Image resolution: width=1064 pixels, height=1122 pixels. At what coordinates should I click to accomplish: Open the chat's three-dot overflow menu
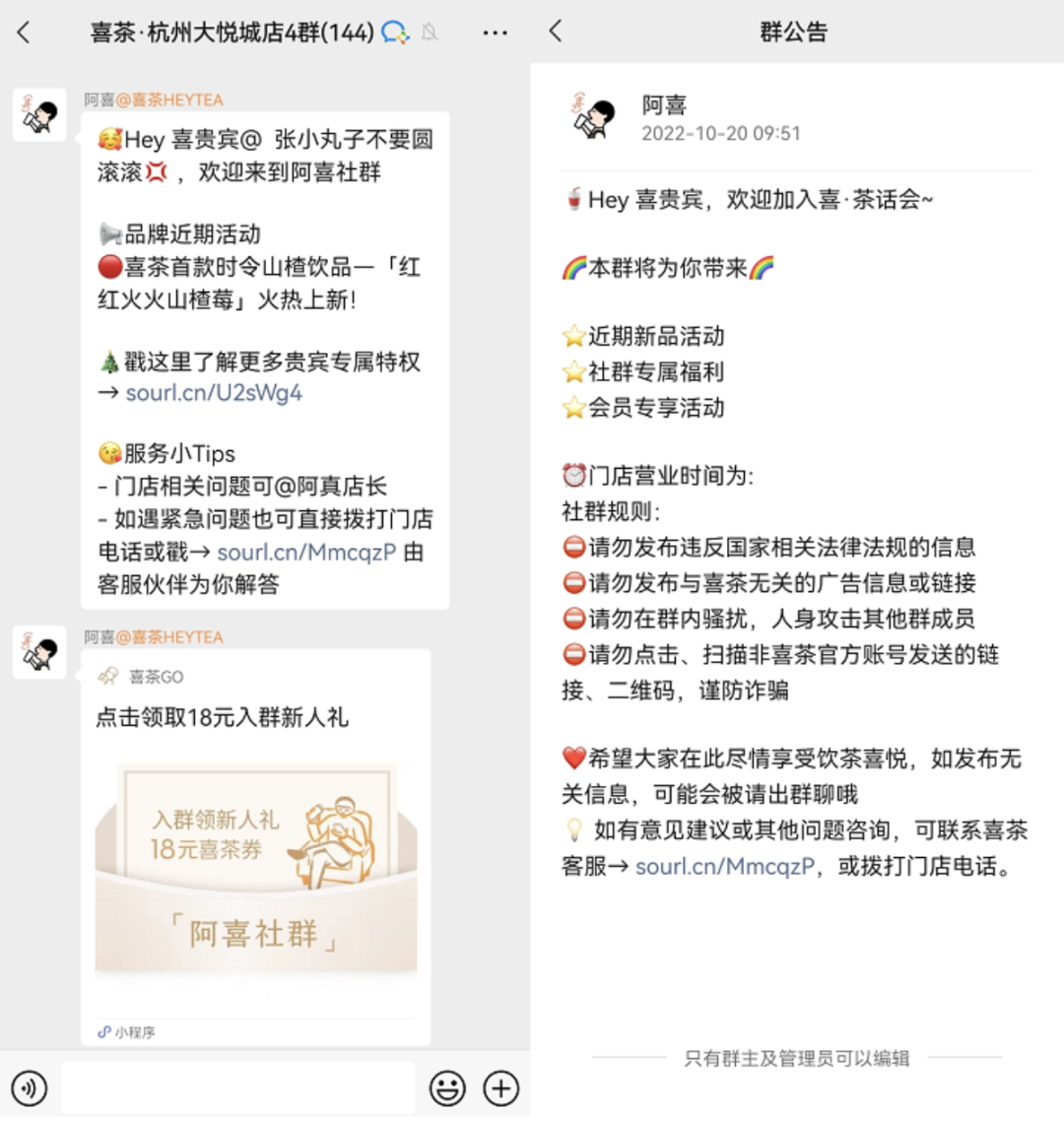click(x=496, y=33)
